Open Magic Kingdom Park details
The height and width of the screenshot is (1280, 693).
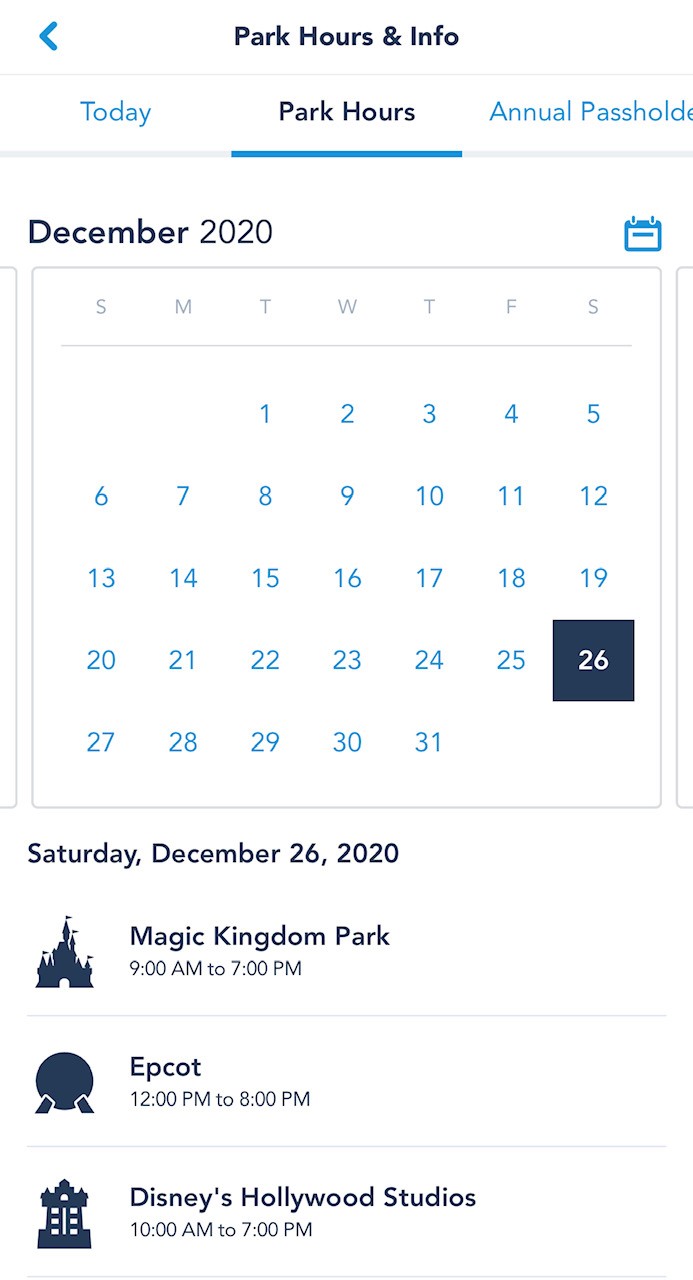click(346, 950)
